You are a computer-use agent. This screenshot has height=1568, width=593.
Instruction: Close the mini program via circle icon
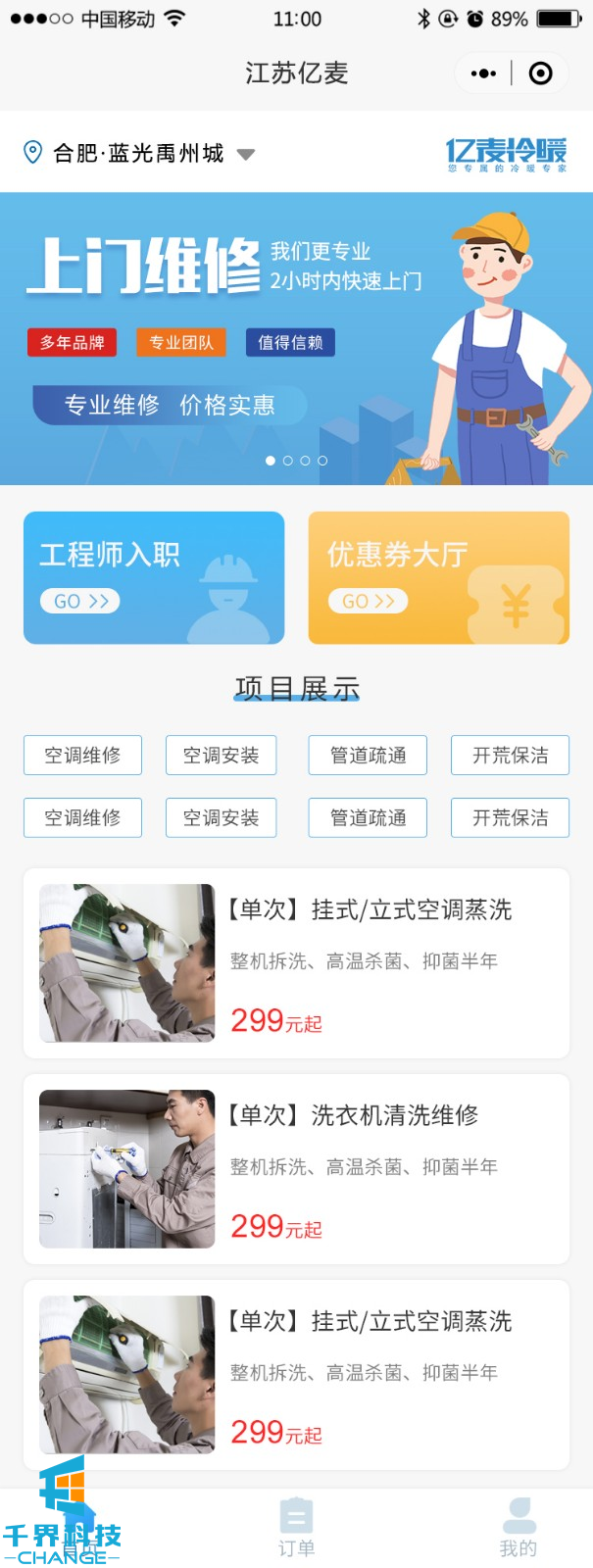pyautogui.click(x=540, y=73)
